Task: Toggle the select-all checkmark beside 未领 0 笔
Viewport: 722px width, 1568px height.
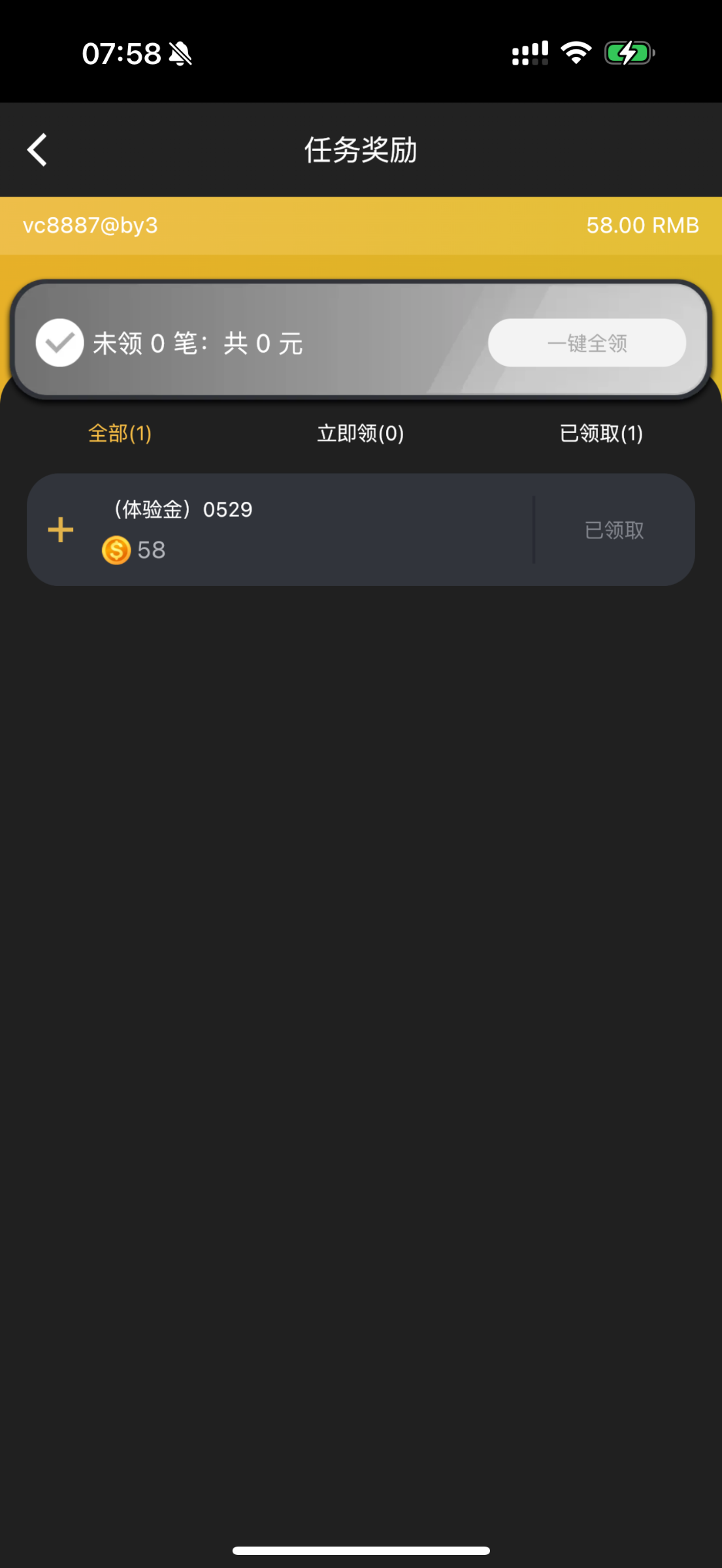Action: (x=59, y=343)
